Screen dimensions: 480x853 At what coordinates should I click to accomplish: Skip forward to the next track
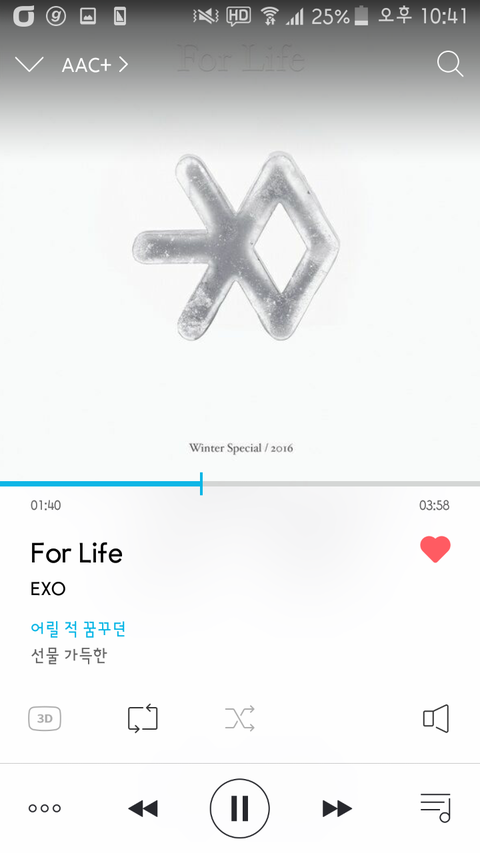click(337, 808)
